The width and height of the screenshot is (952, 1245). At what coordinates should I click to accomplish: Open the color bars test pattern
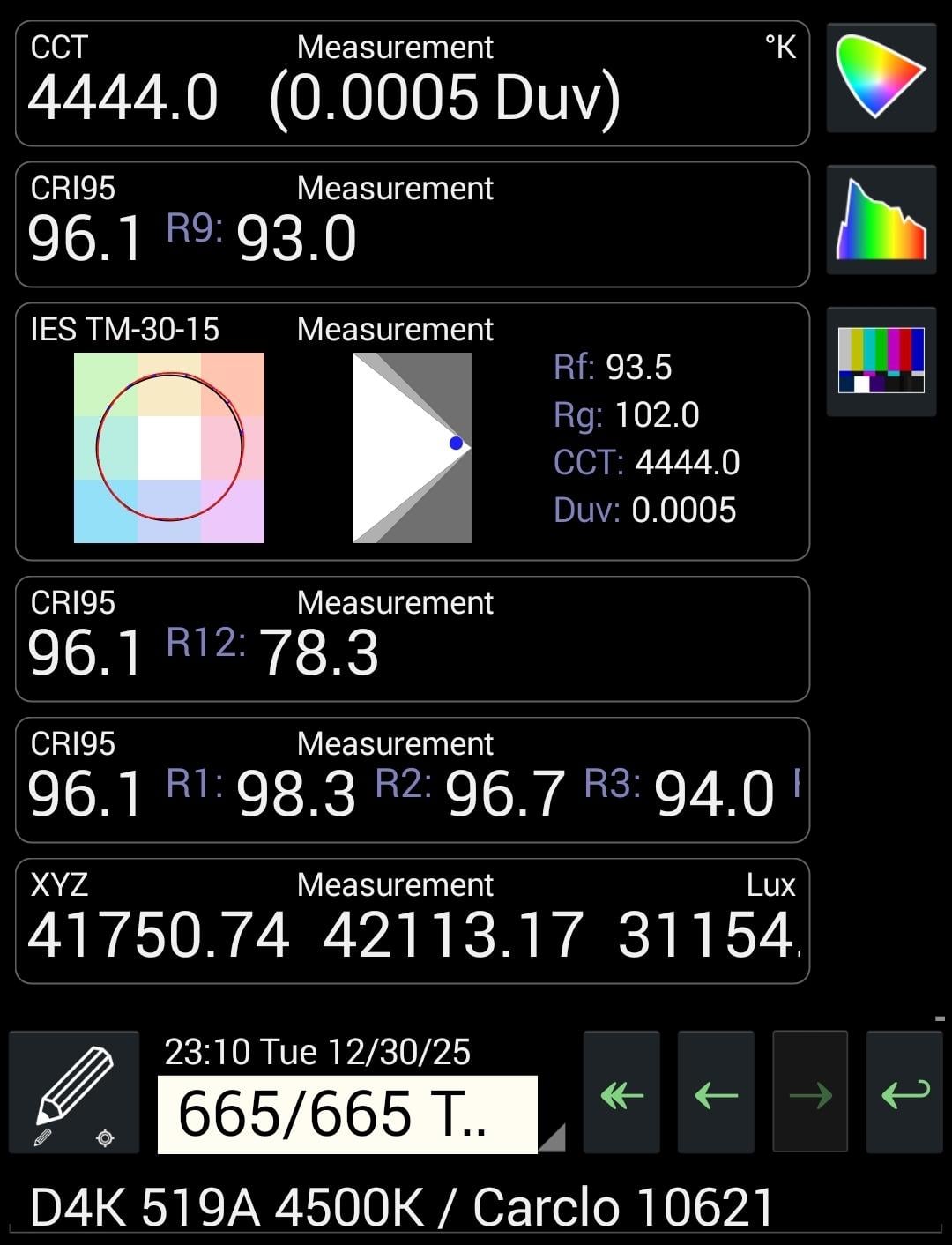coord(881,361)
